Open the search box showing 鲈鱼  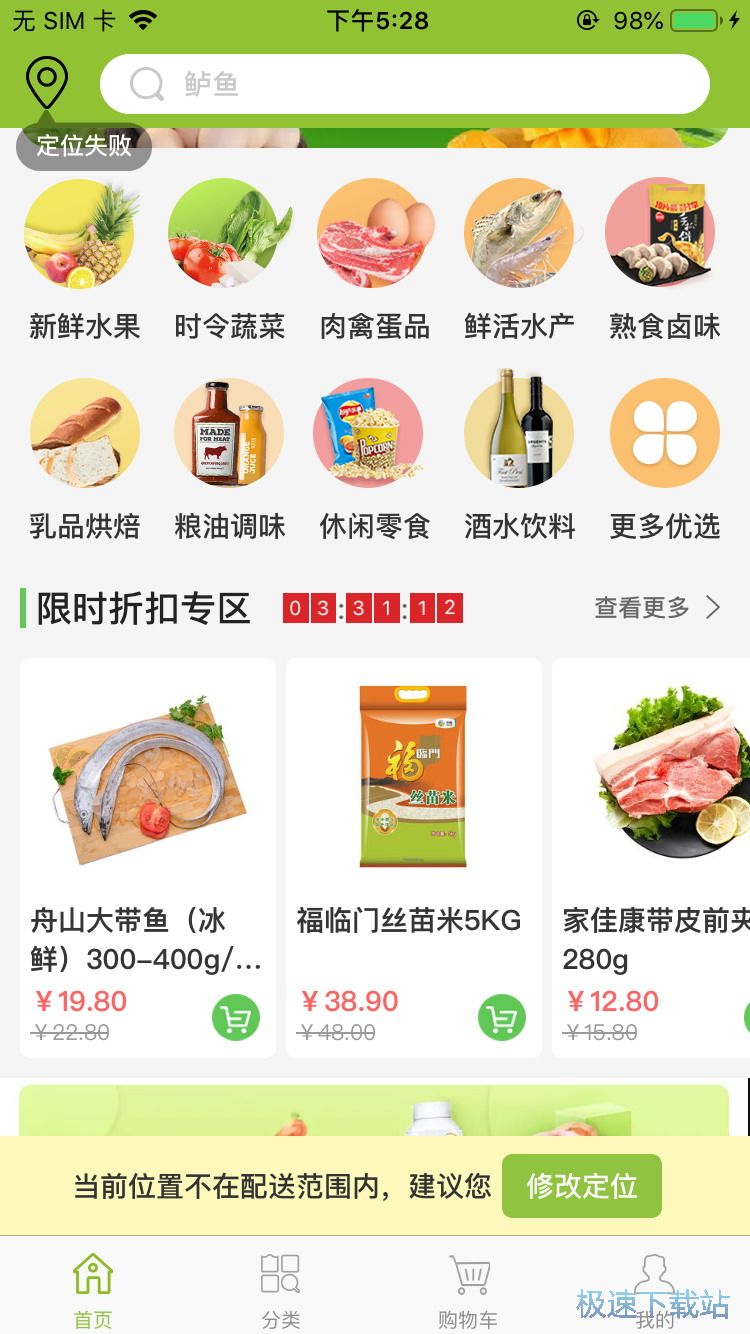(404, 84)
